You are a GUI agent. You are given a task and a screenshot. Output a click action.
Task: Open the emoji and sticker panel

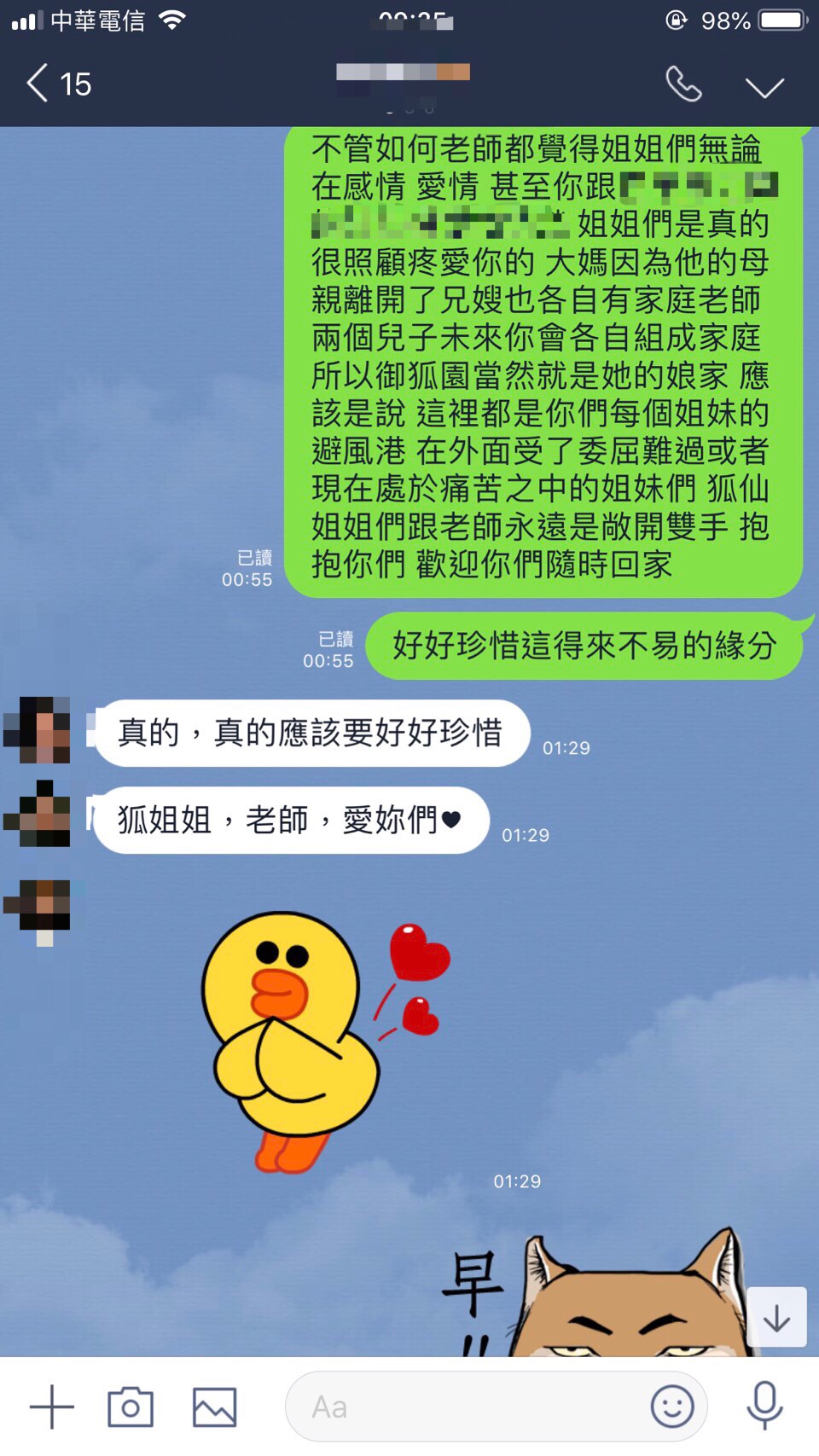pos(671,1407)
